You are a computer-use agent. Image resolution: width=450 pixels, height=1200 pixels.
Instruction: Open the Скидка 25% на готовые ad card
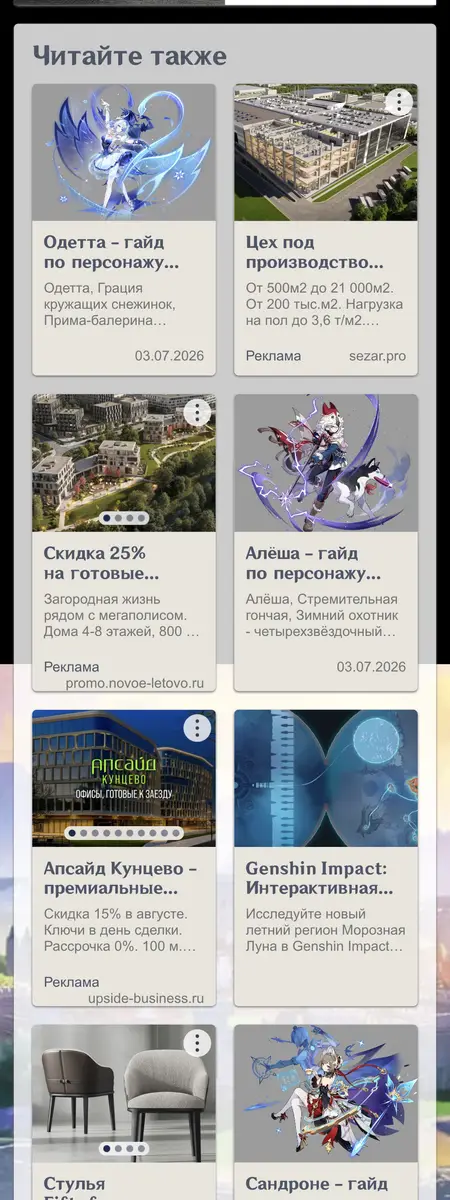pyautogui.click(x=124, y=543)
